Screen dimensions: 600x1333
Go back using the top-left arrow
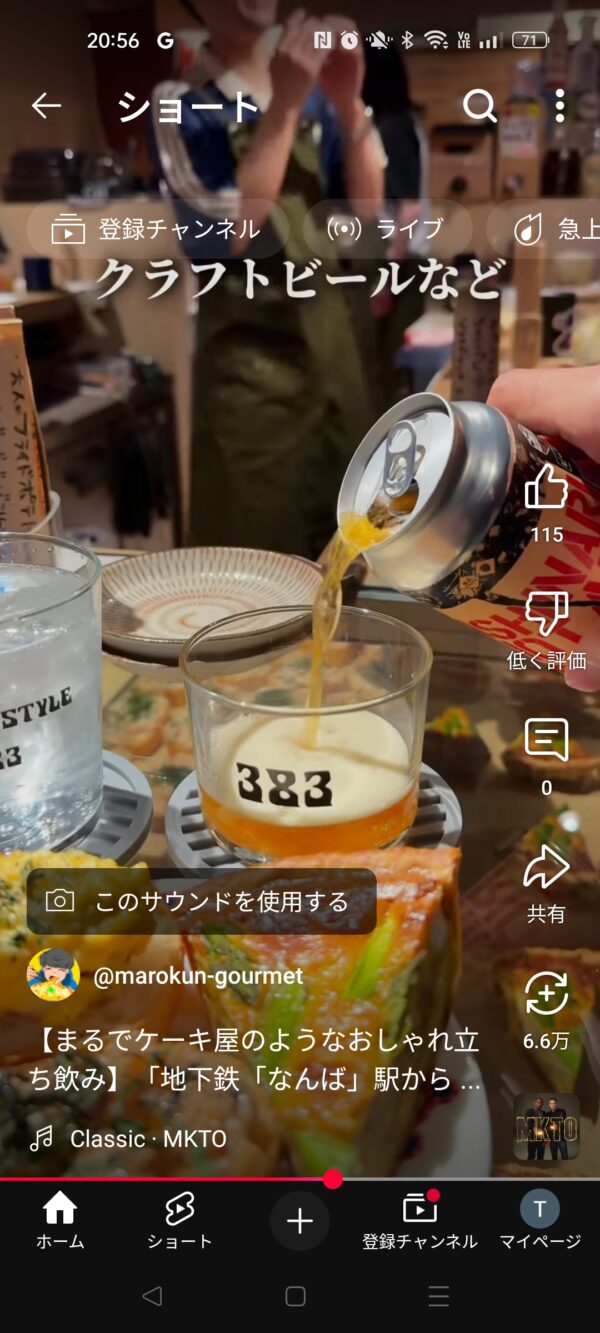(x=46, y=105)
